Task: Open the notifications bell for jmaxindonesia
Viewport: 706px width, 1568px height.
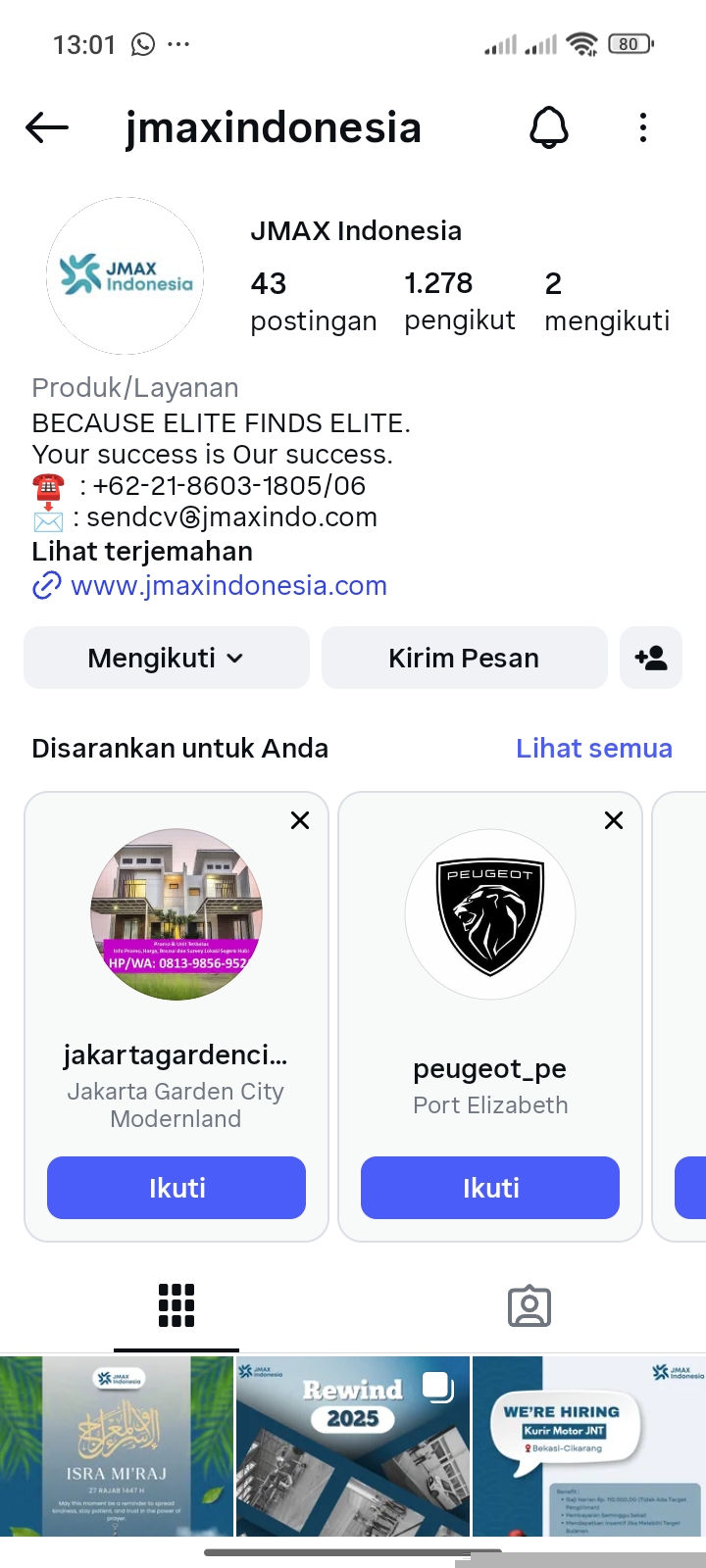Action: point(549,127)
